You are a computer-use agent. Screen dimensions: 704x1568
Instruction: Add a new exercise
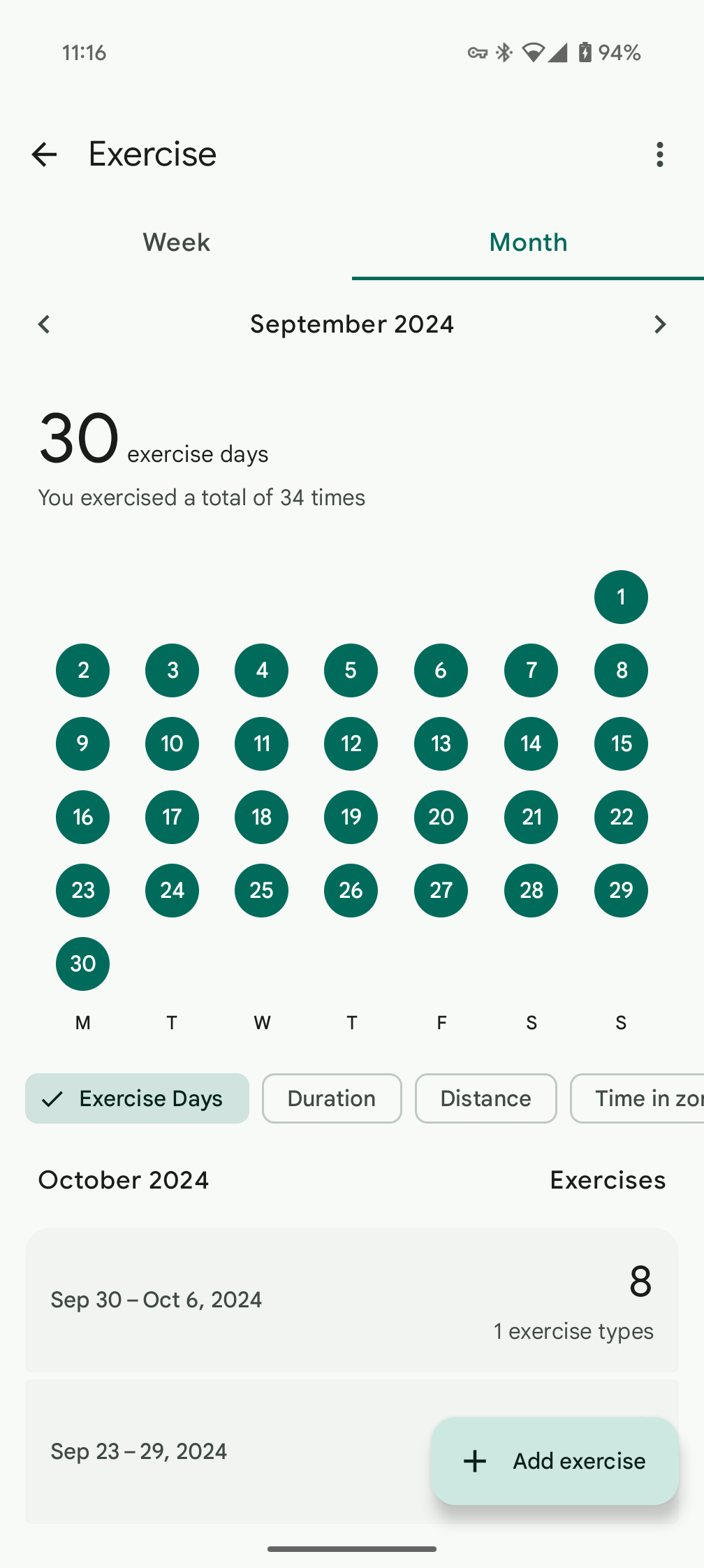coord(555,1461)
